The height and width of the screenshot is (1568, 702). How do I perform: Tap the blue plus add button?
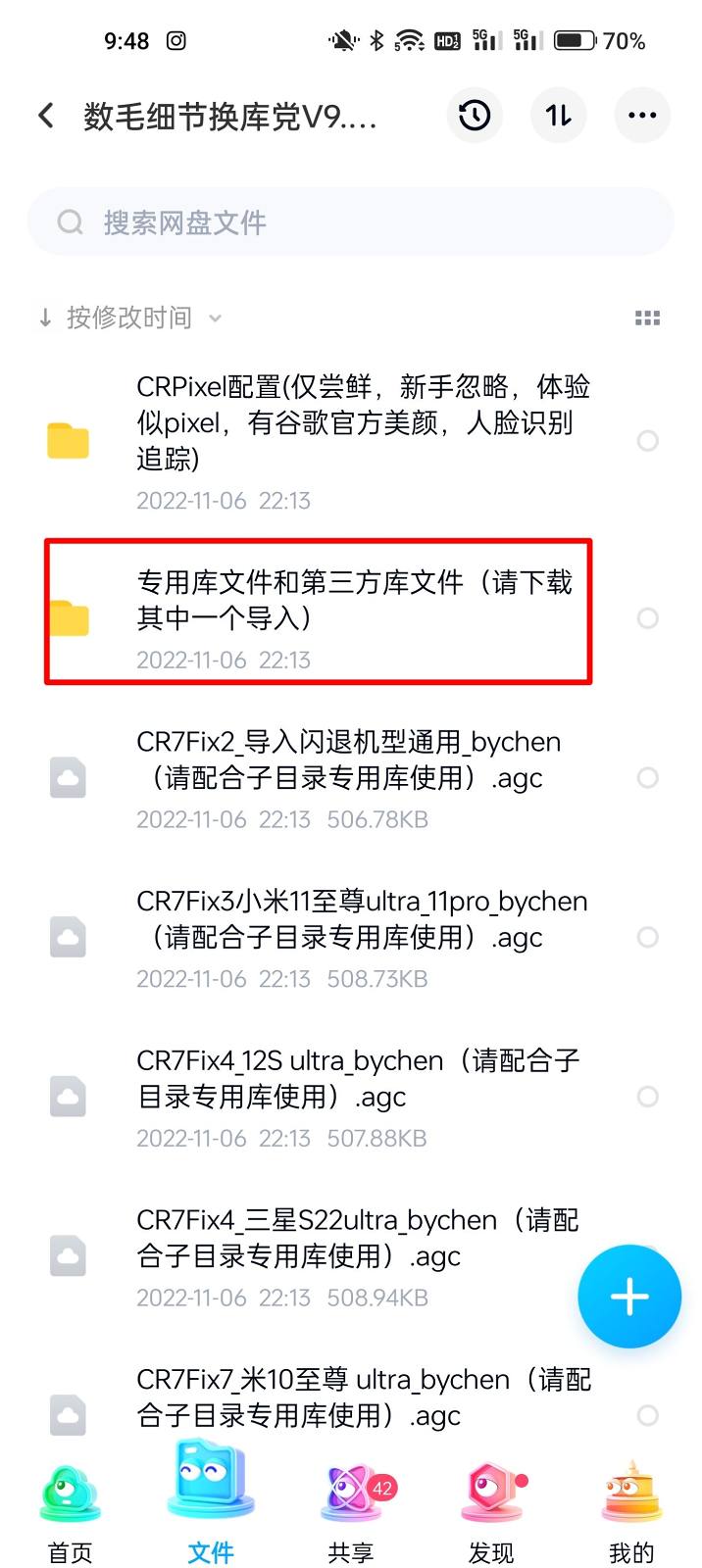[628, 1297]
